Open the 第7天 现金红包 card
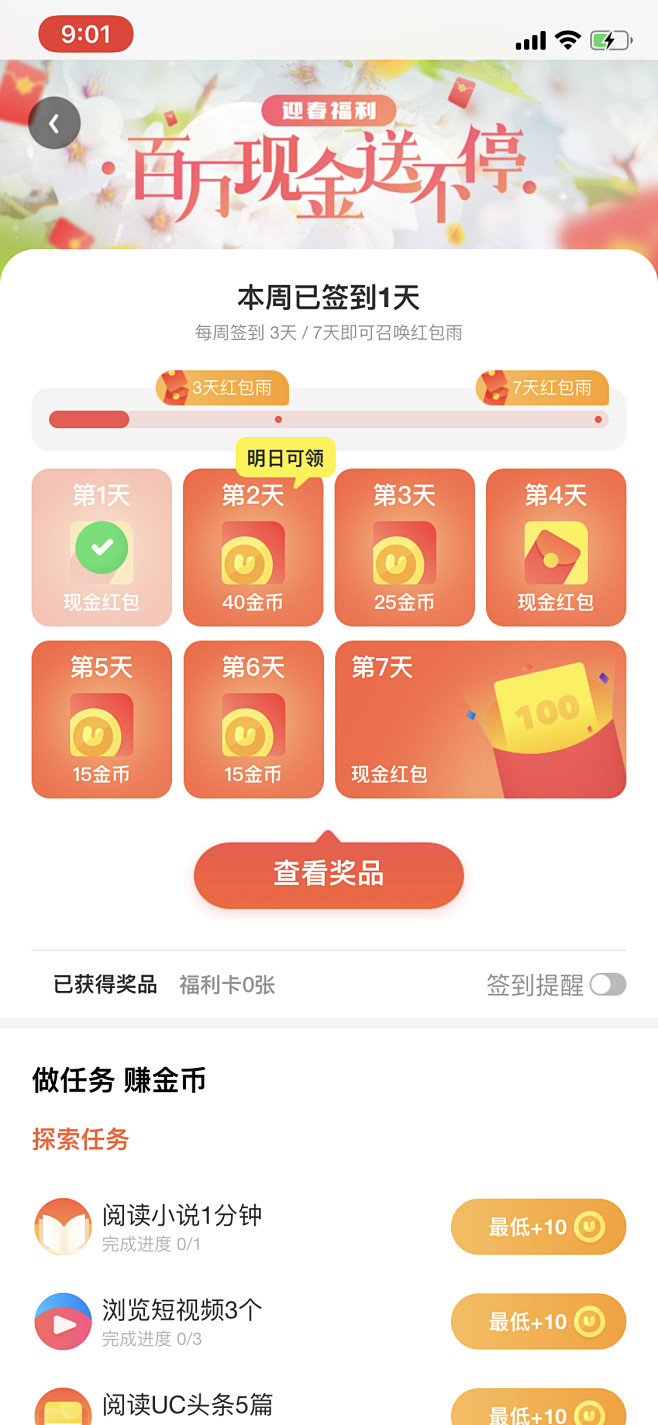This screenshot has height=1425, width=658. pos(480,720)
